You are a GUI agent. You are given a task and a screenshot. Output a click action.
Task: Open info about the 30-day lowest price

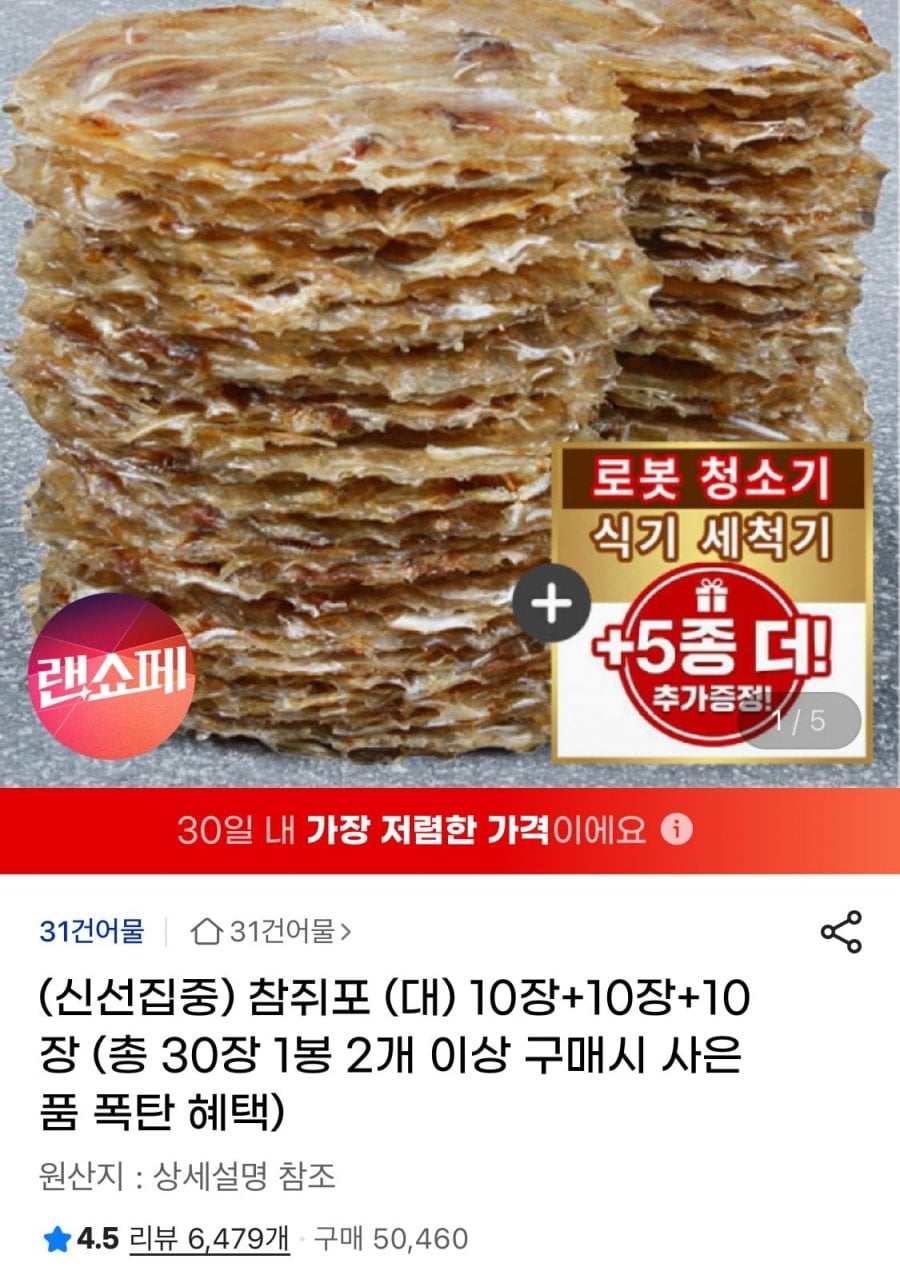click(x=679, y=831)
